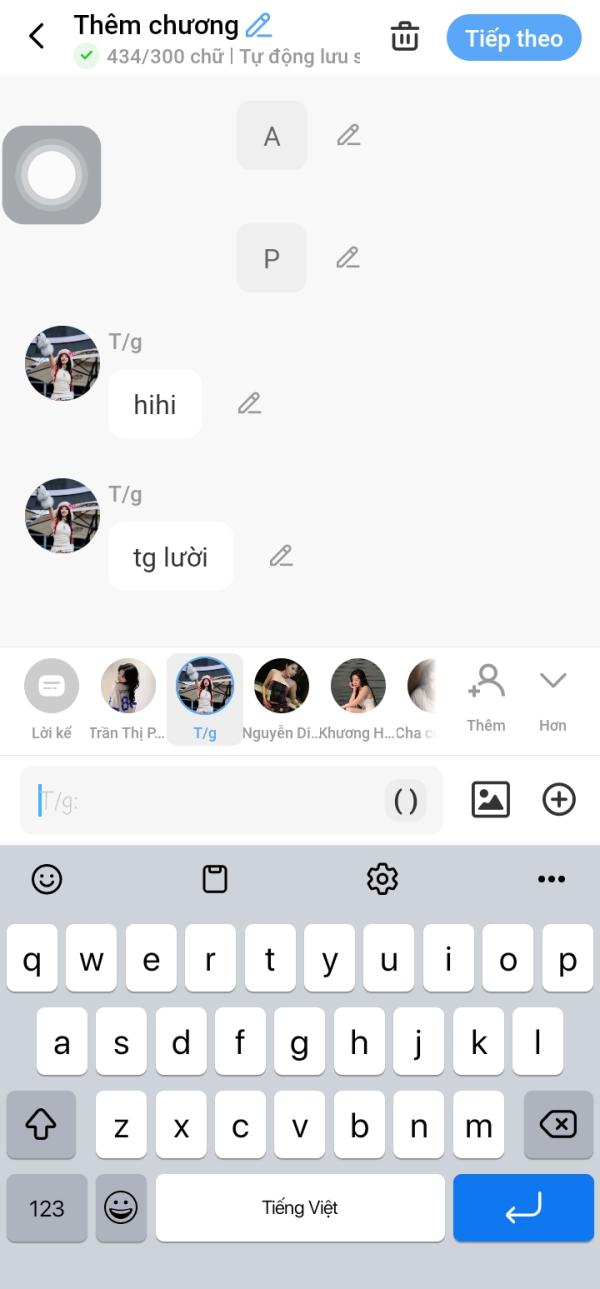600x1289 pixels.
Task: Choose character Khương H...
Action: [x=357, y=700]
